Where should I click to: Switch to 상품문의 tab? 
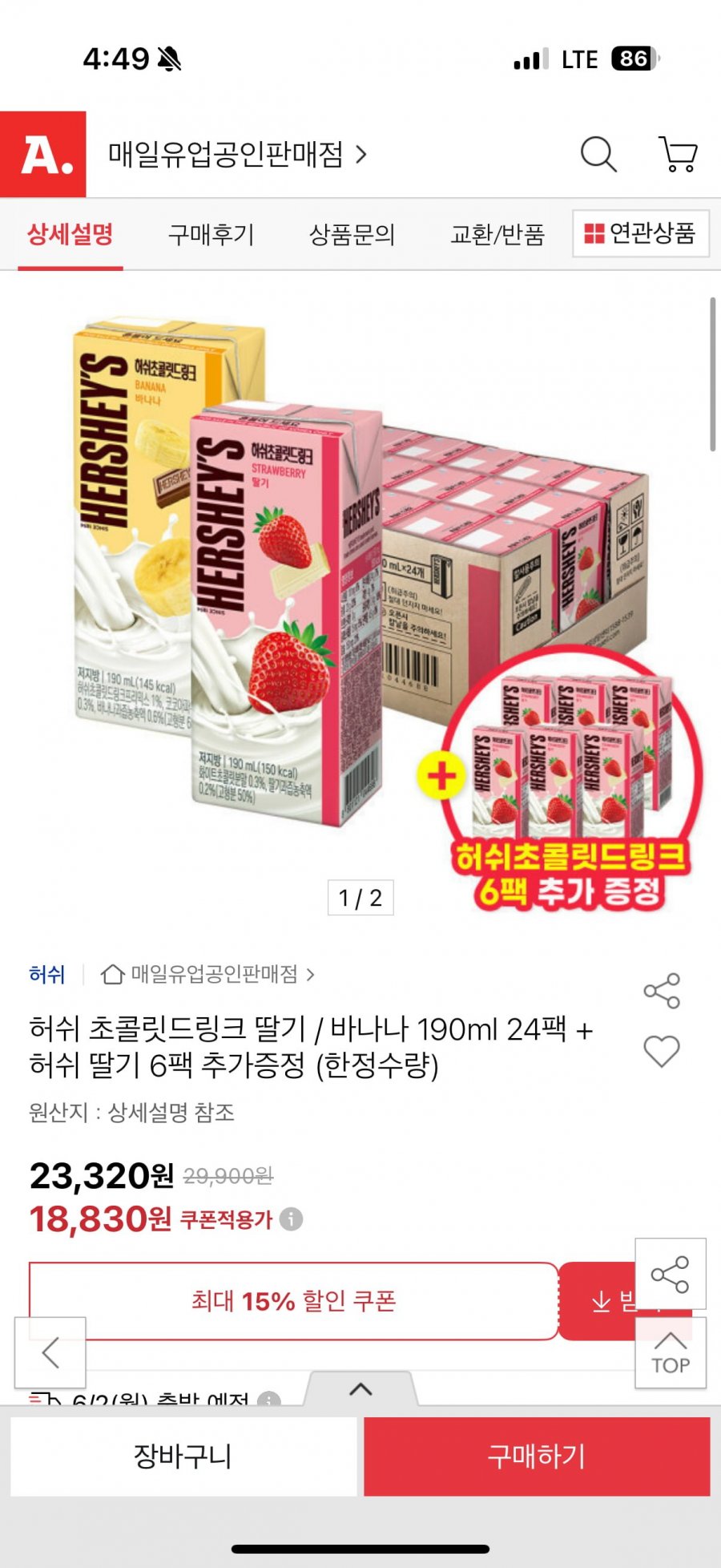pos(352,234)
